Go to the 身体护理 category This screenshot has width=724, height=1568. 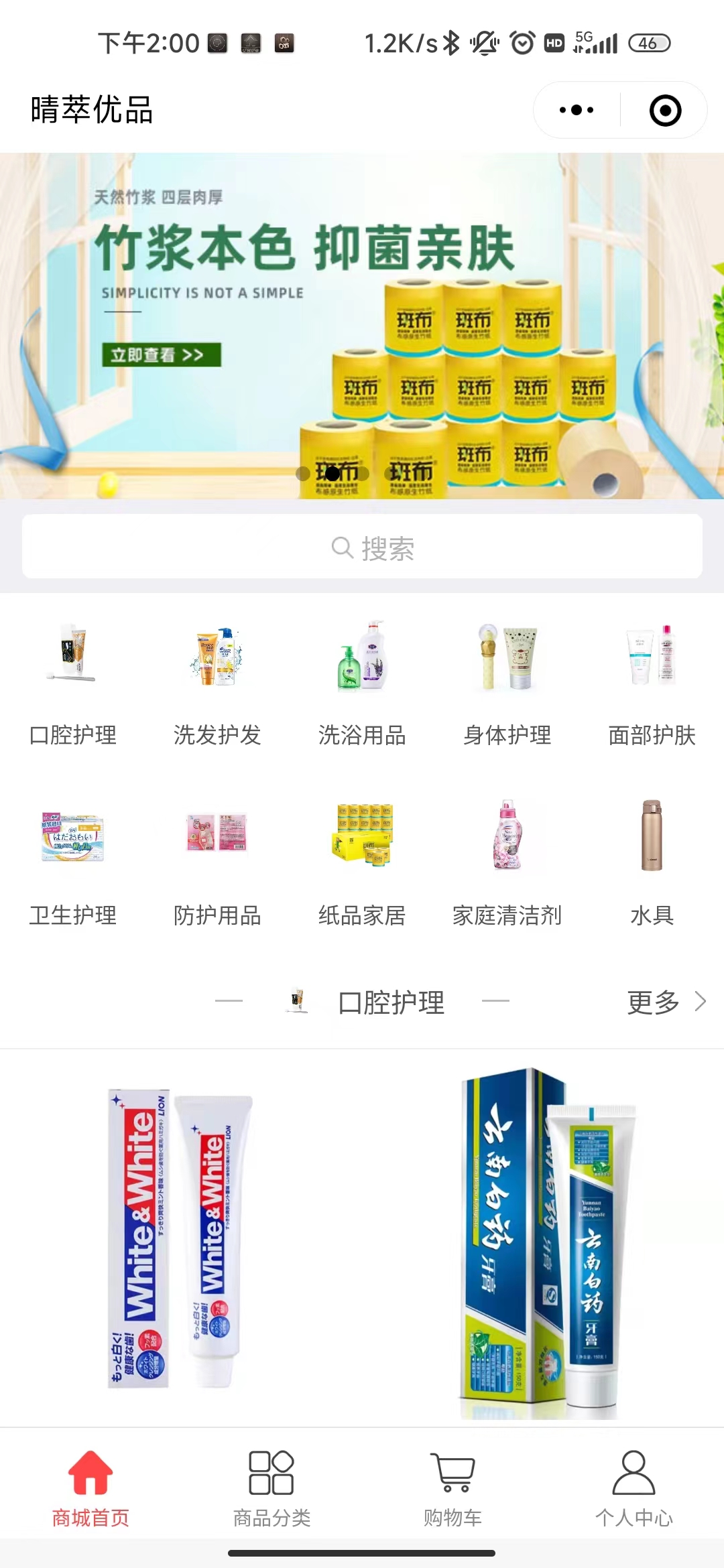click(x=507, y=682)
